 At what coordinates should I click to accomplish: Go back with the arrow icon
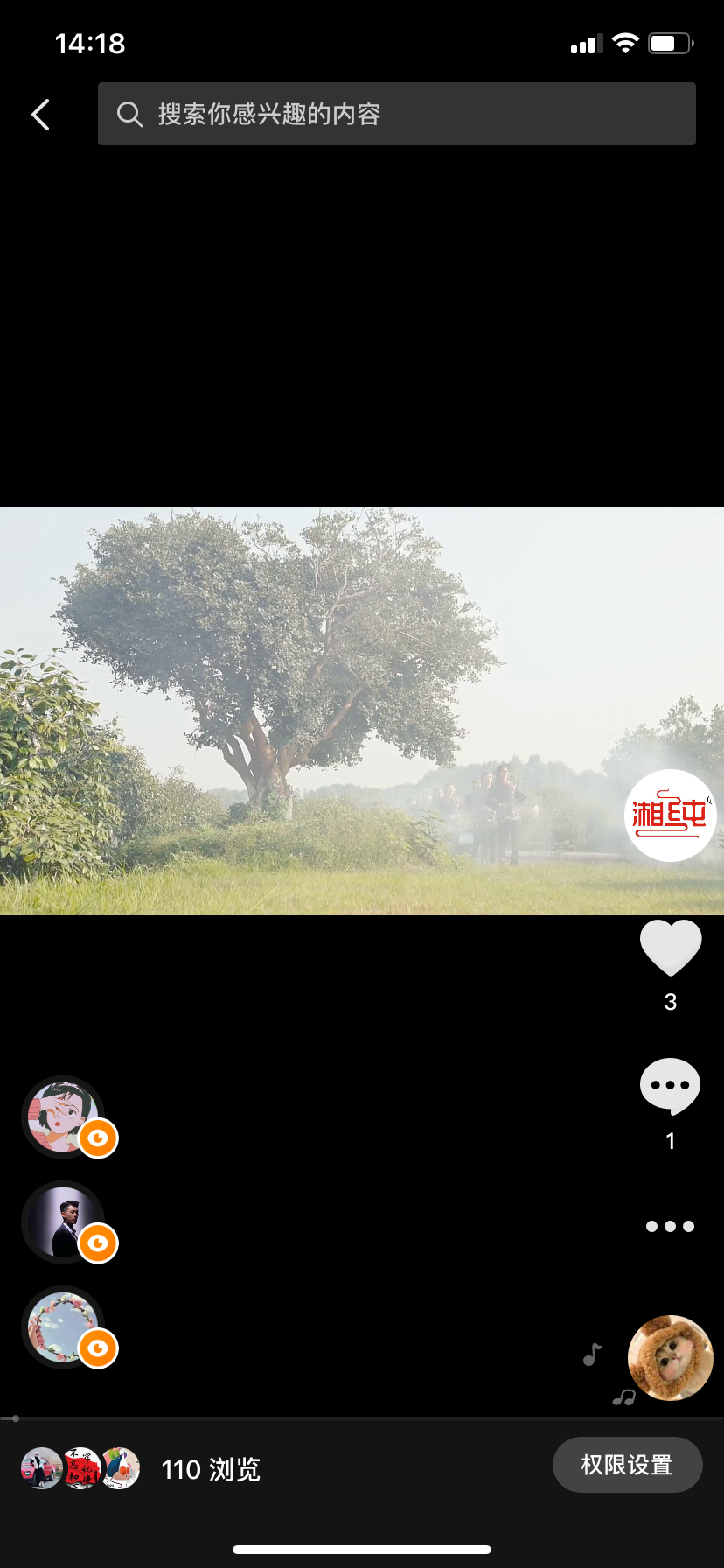tap(40, 115)
